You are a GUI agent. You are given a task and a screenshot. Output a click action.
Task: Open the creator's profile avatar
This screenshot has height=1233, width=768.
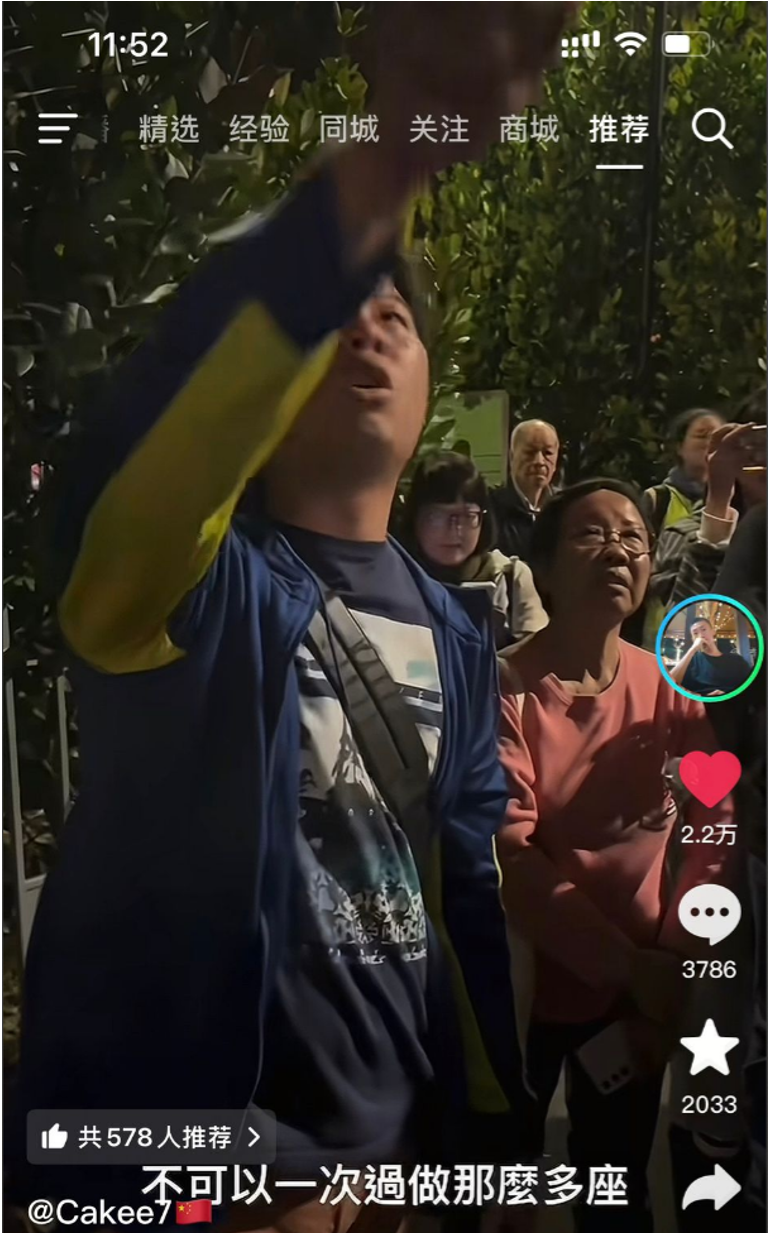709,647
